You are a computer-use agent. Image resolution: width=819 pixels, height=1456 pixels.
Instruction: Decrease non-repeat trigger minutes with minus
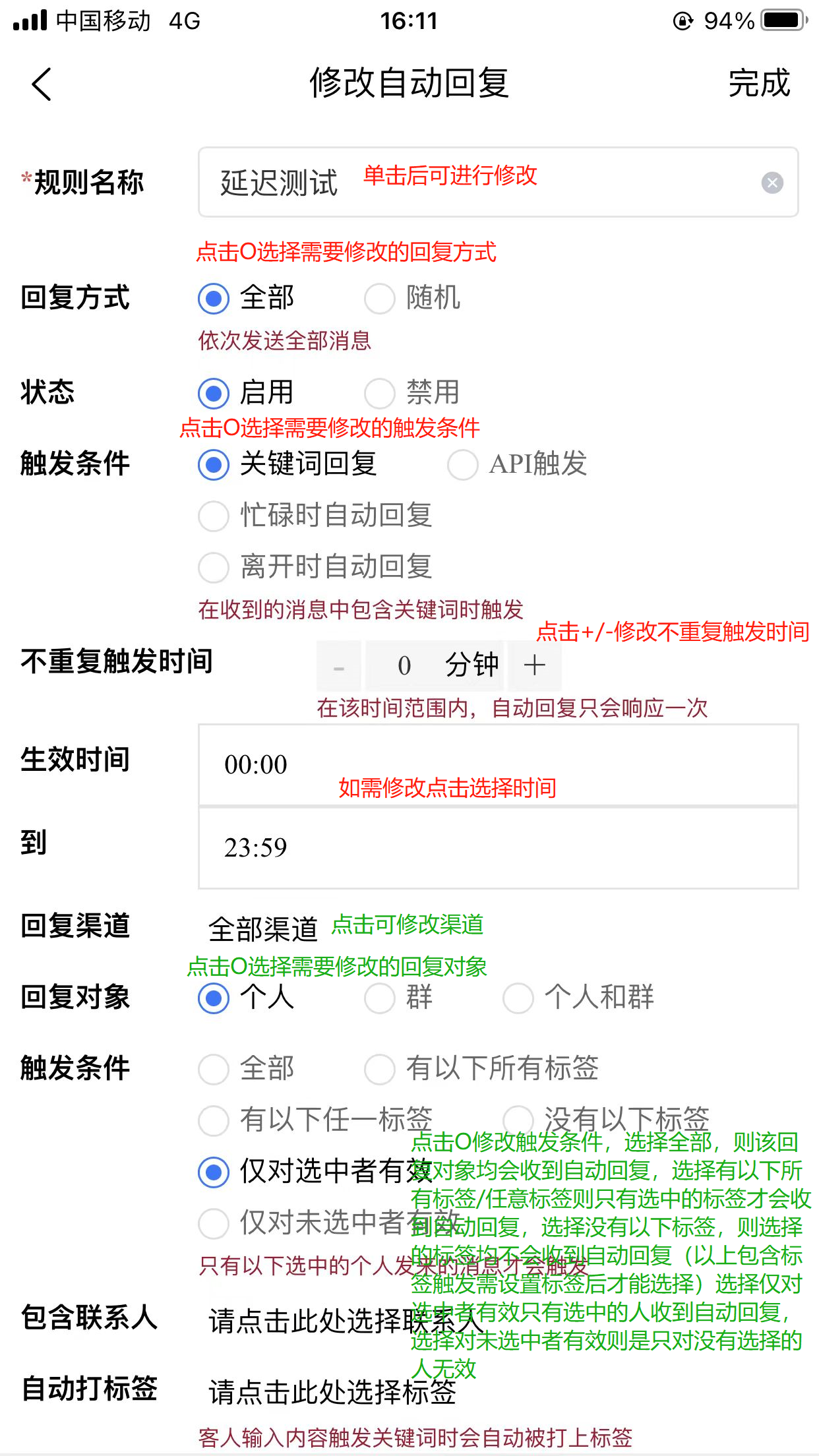pos(339,665)
